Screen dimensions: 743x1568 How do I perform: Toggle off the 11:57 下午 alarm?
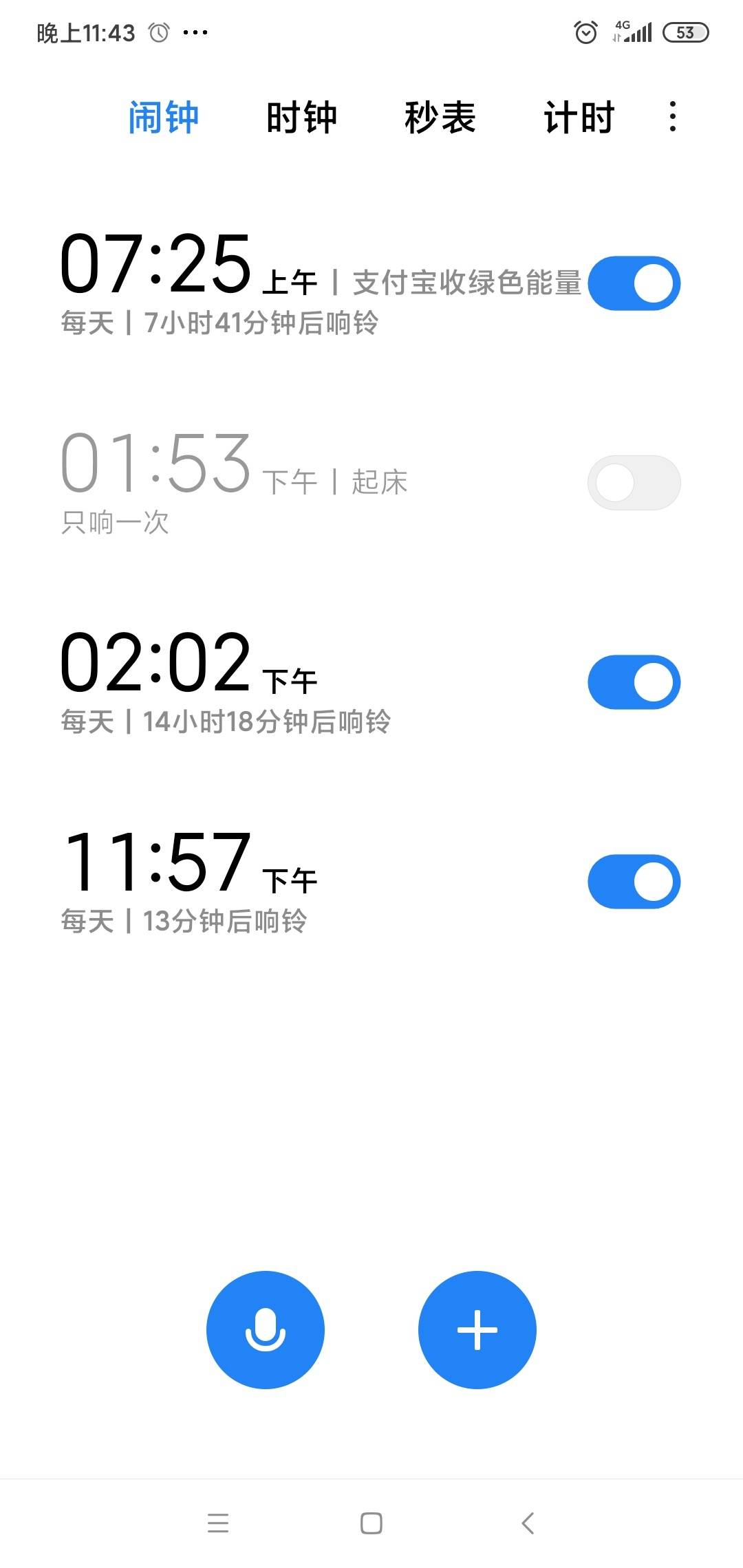tap(634, 882)
